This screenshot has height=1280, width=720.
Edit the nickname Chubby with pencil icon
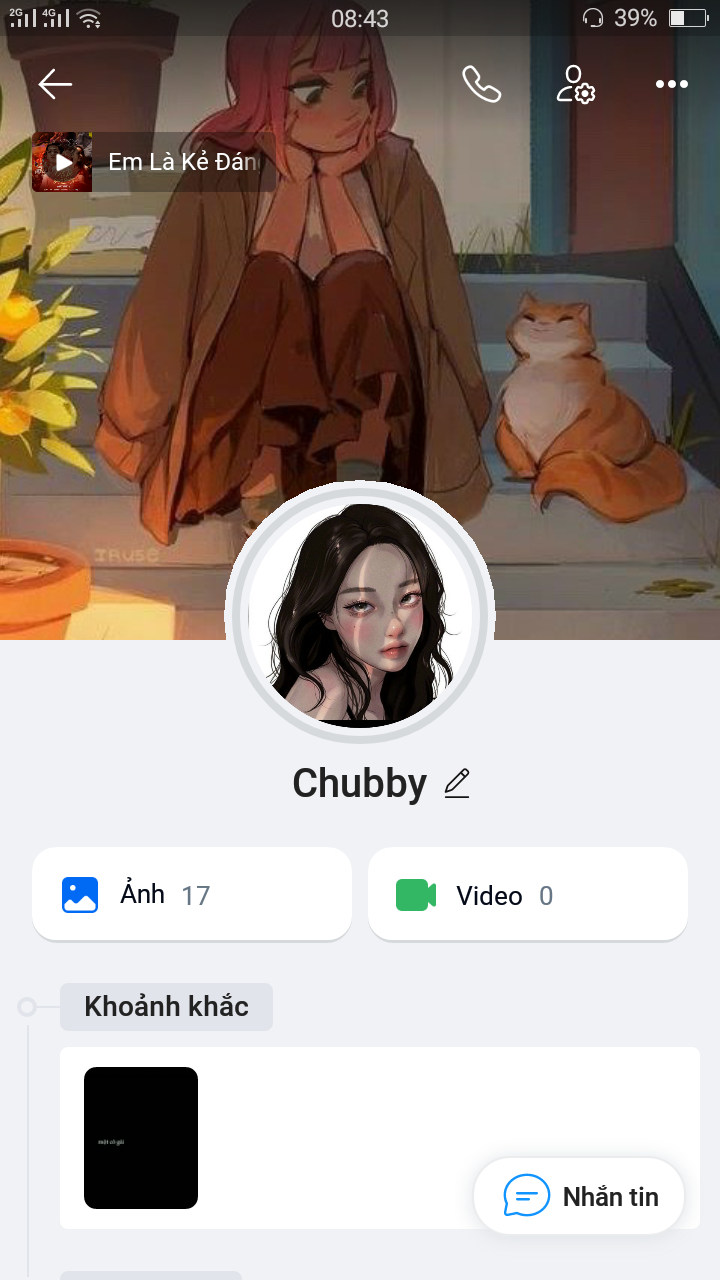[457, 783]
